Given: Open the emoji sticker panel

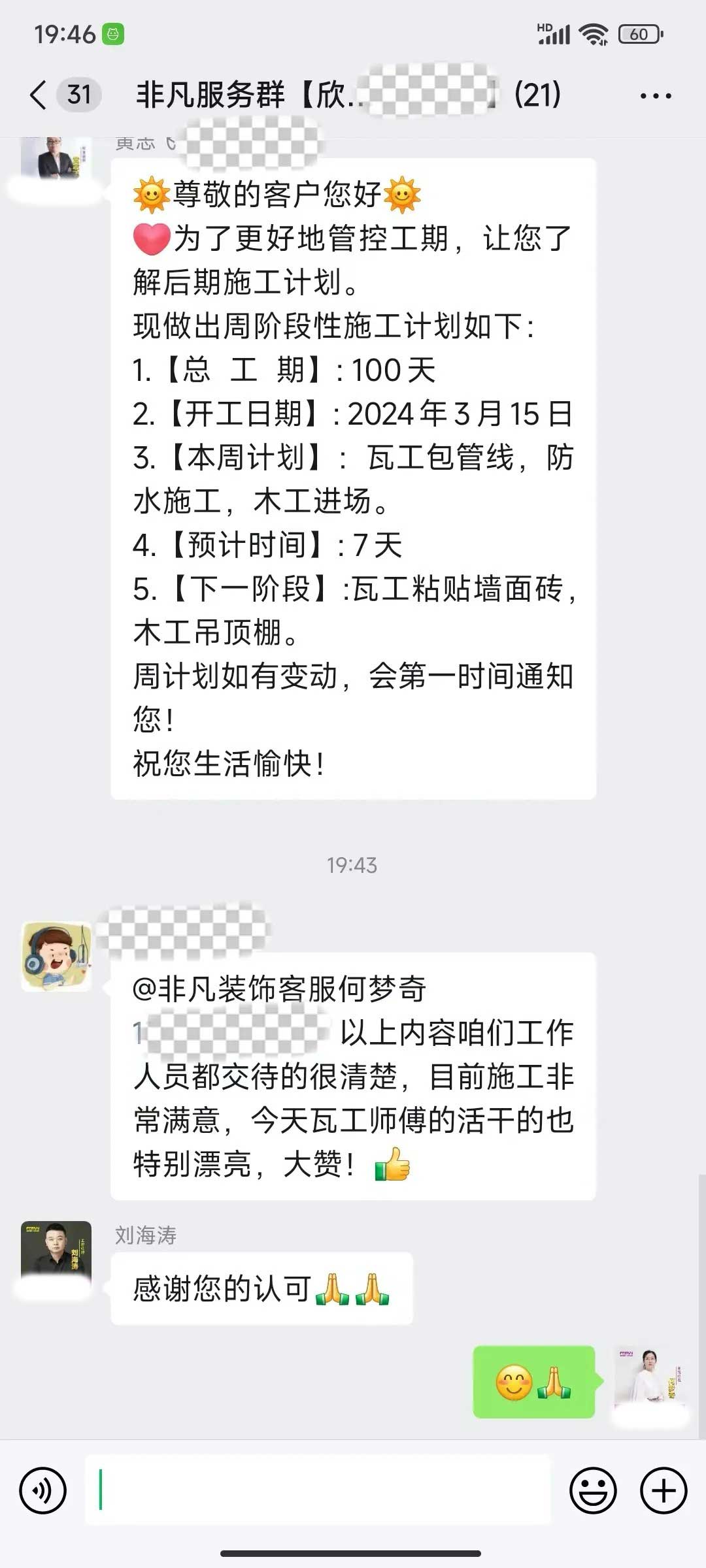Looking at the screenshot, I should [593, 1492].
